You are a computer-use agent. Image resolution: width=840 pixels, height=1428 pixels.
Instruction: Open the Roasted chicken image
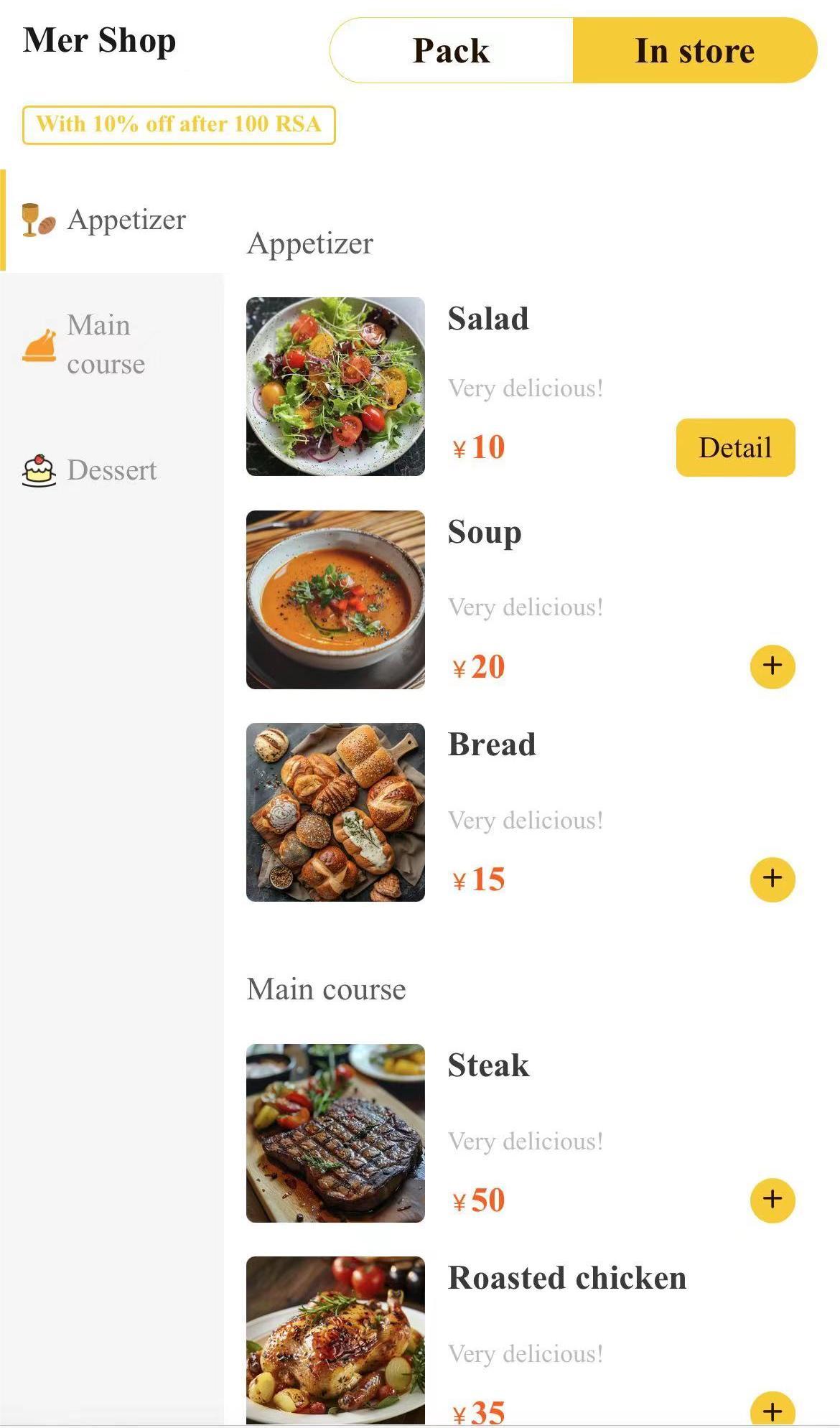(x=335, y=1339)
